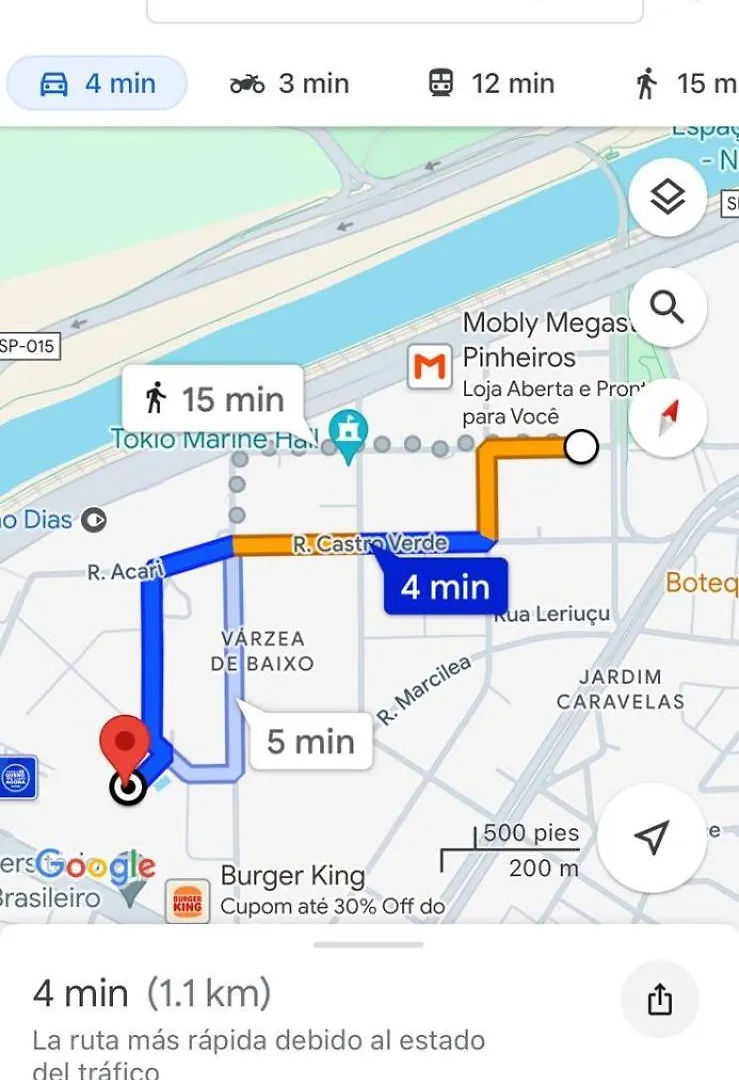Open the map layers button
This screenshot has width=739, height=1080.
(x=667, y=198)
